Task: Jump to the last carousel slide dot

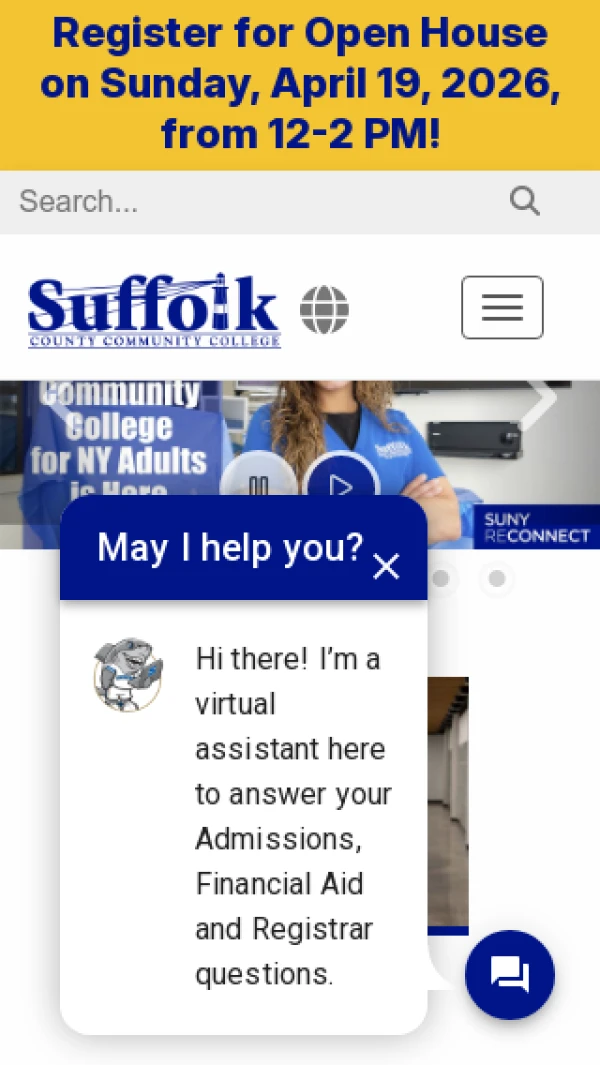Action: pyautogui.click(x=497, y=578)
